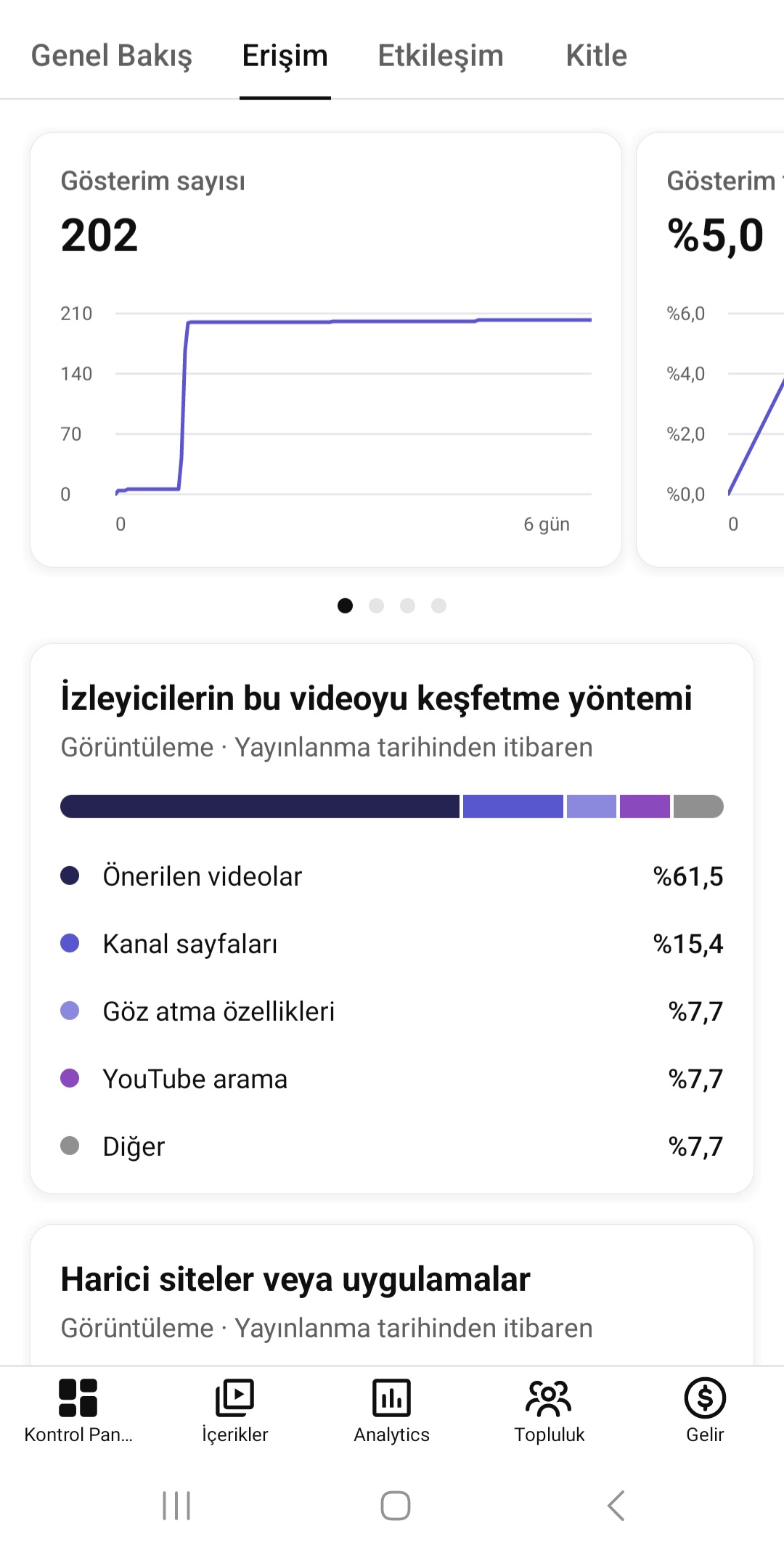The image size is (784, 1550).
Task: Switch to the Genel Bakış tab
Action: point(112,56)
